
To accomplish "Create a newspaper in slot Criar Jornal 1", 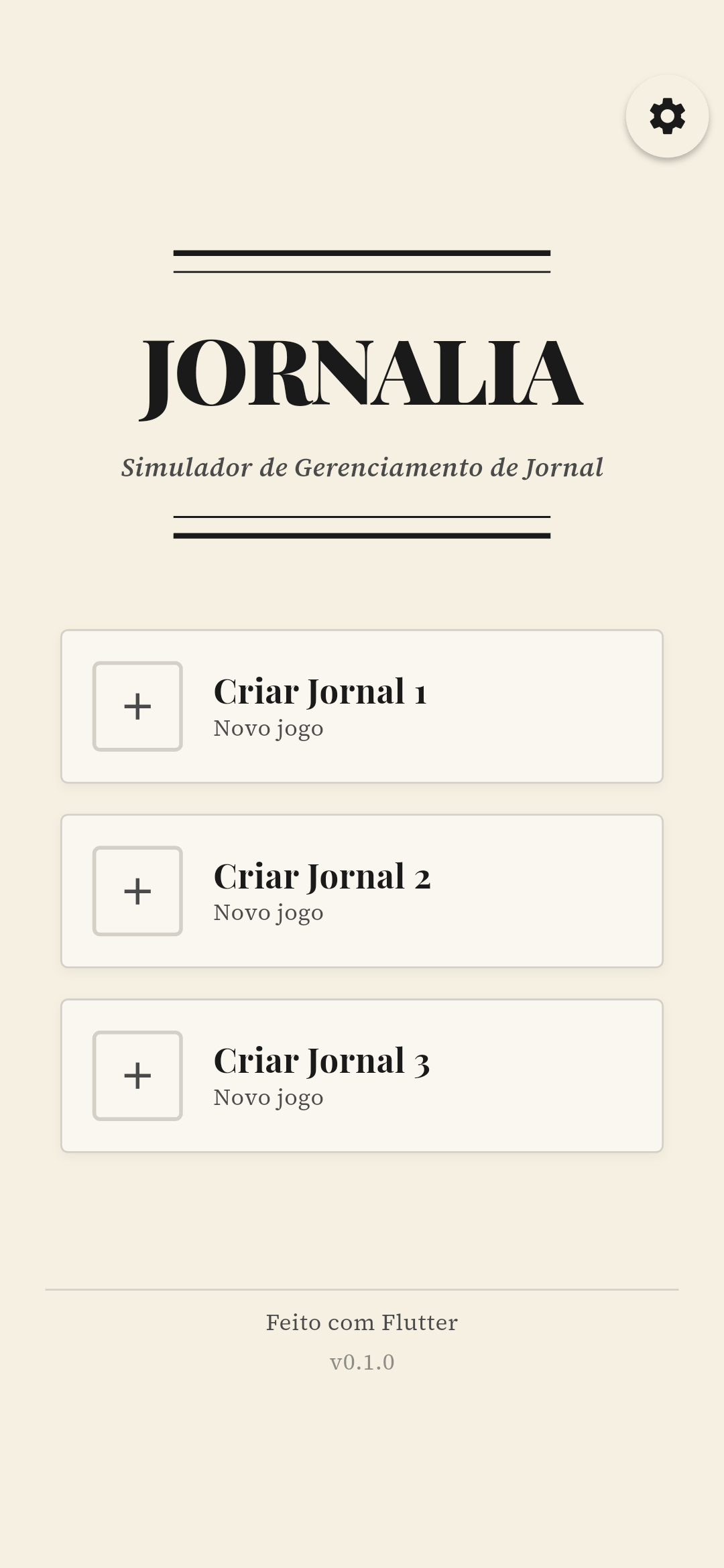I will coord(362,706).
